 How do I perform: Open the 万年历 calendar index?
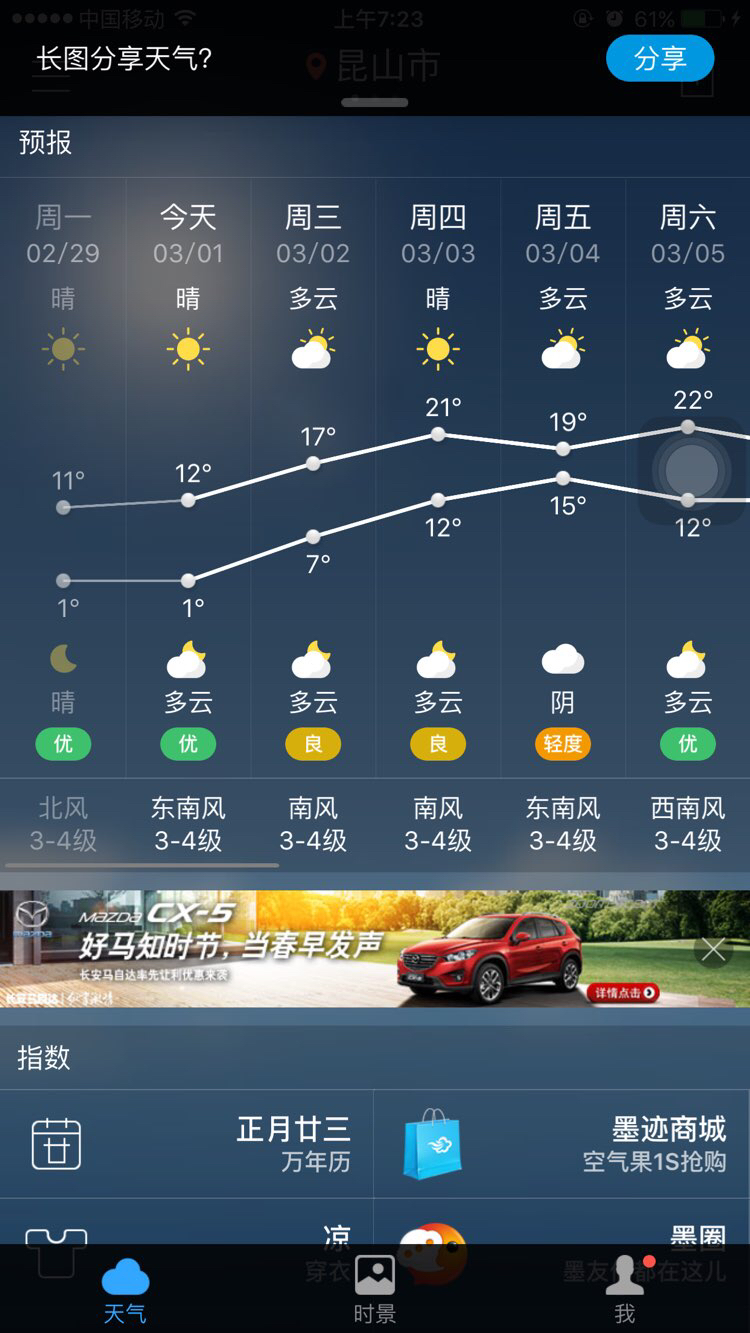pyautogui.click(x=187, y=1144)
